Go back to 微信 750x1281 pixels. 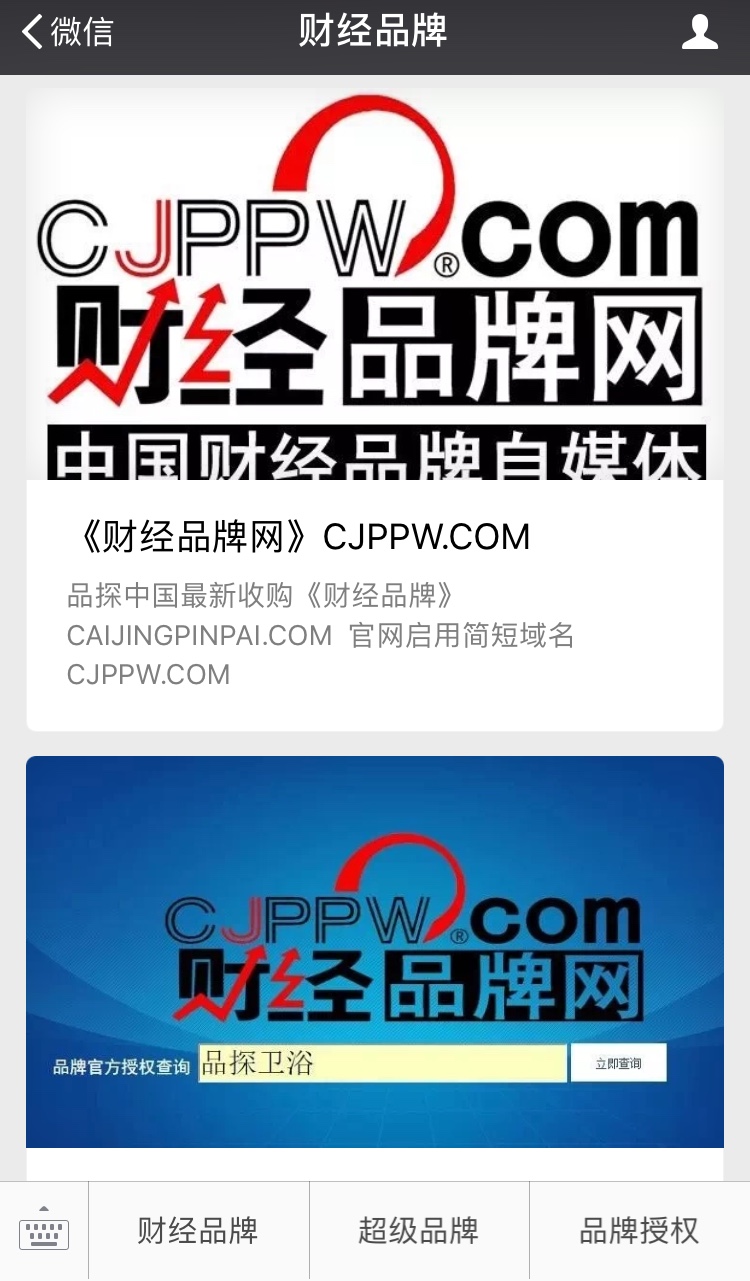67,32
